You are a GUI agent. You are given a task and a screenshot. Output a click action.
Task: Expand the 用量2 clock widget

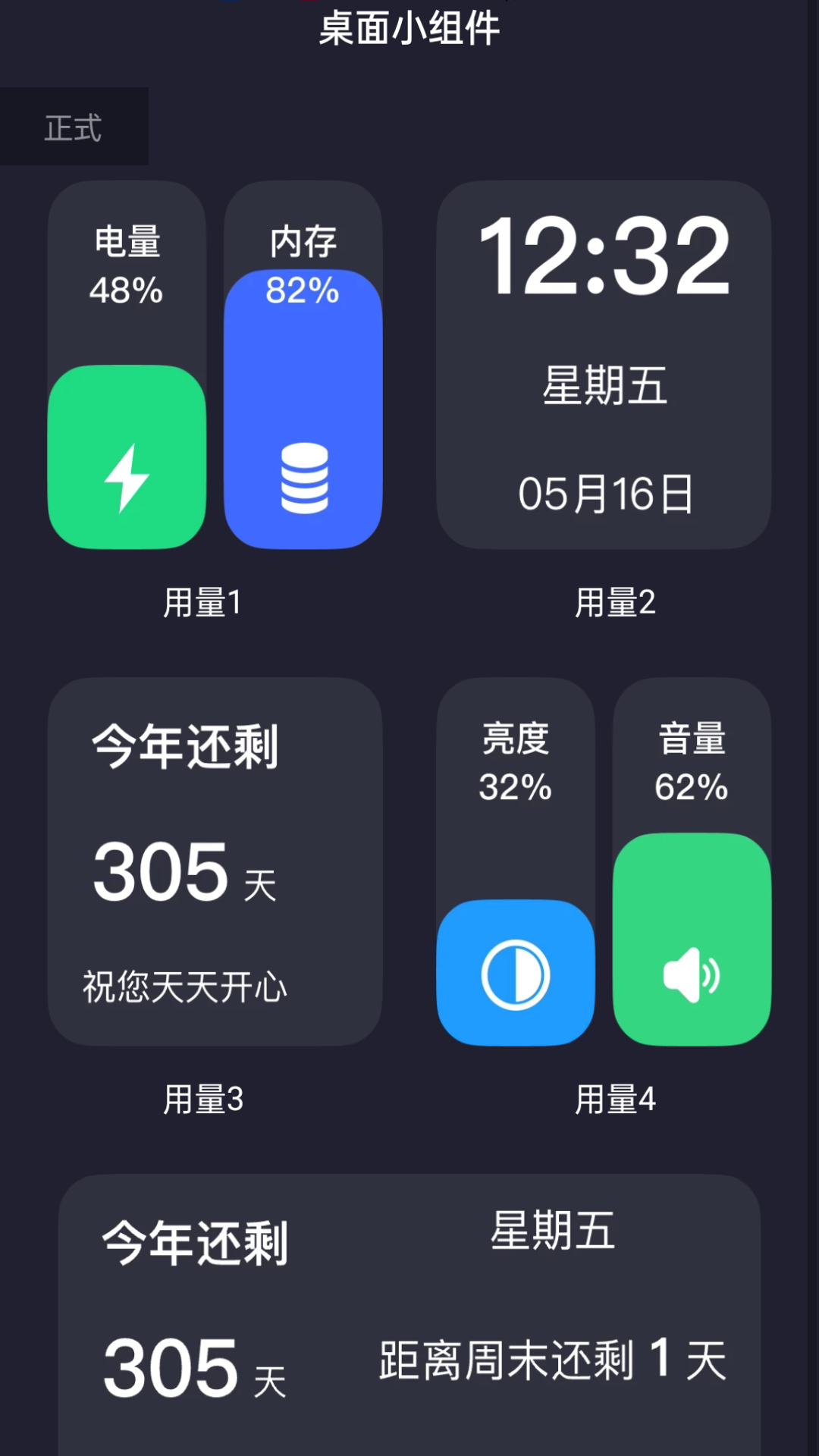[615, 601]
